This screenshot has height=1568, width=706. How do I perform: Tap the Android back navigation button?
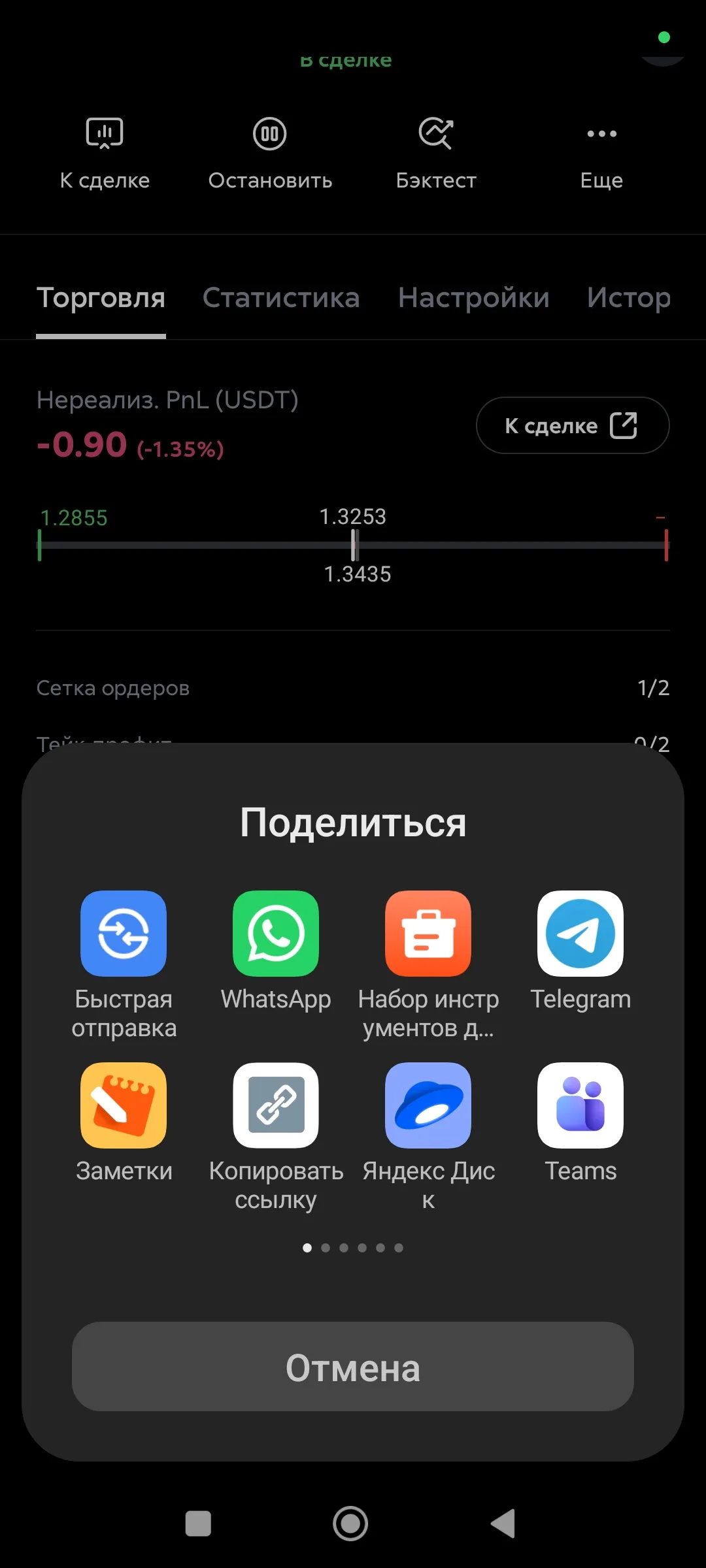[503, 1522]
